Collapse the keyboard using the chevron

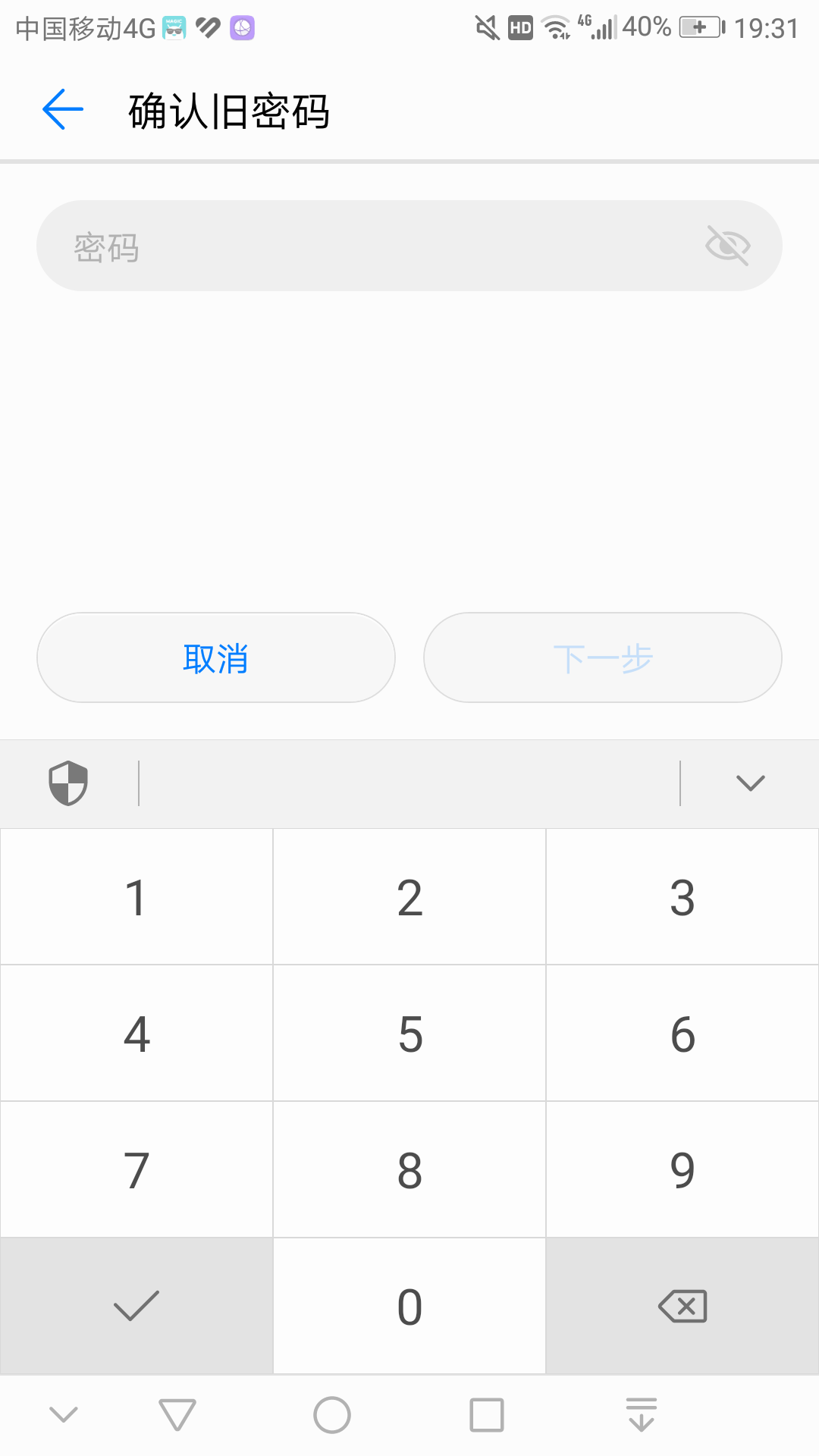pyautogui.click(x=750, y=783)
